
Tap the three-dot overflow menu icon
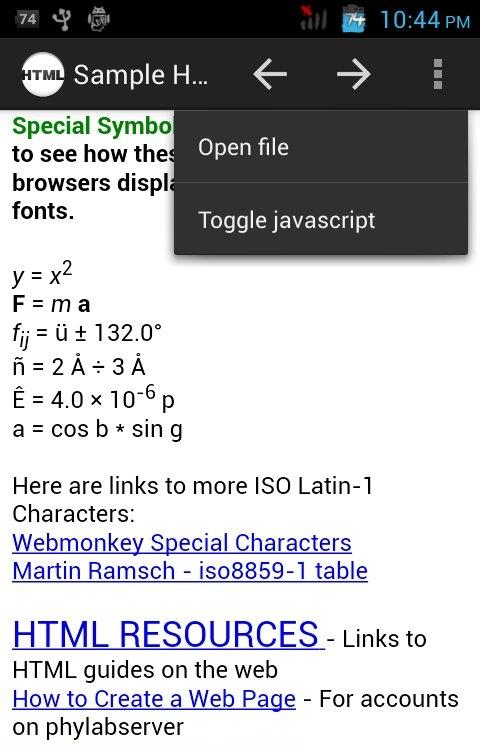(x=438, y=74)
